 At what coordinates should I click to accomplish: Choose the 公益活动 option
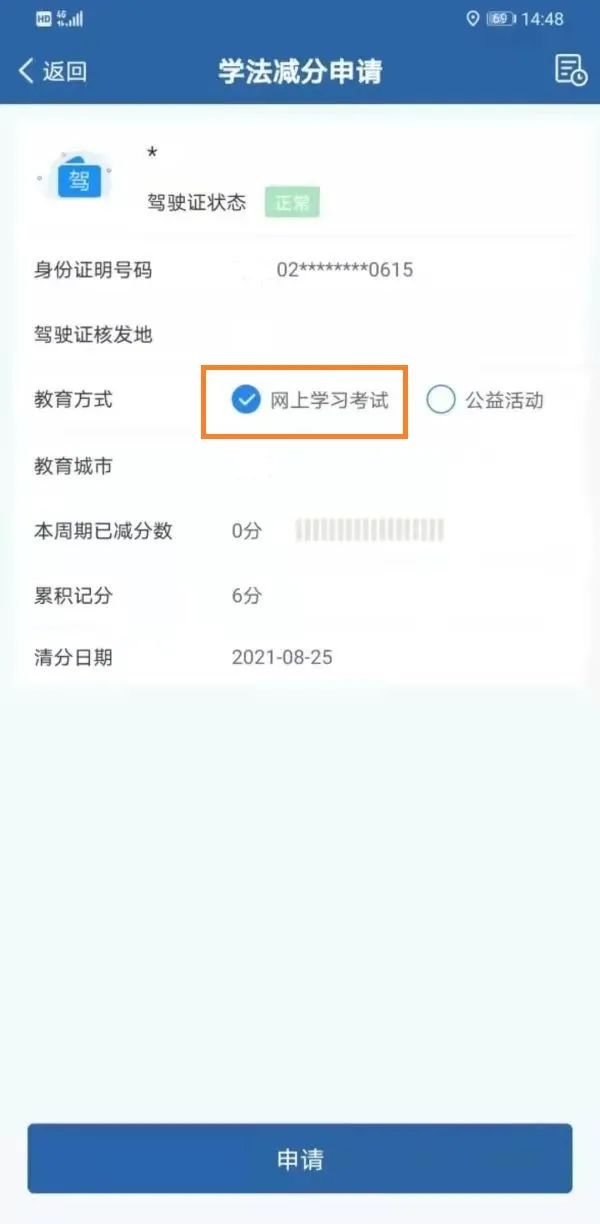tap(441, 400)
